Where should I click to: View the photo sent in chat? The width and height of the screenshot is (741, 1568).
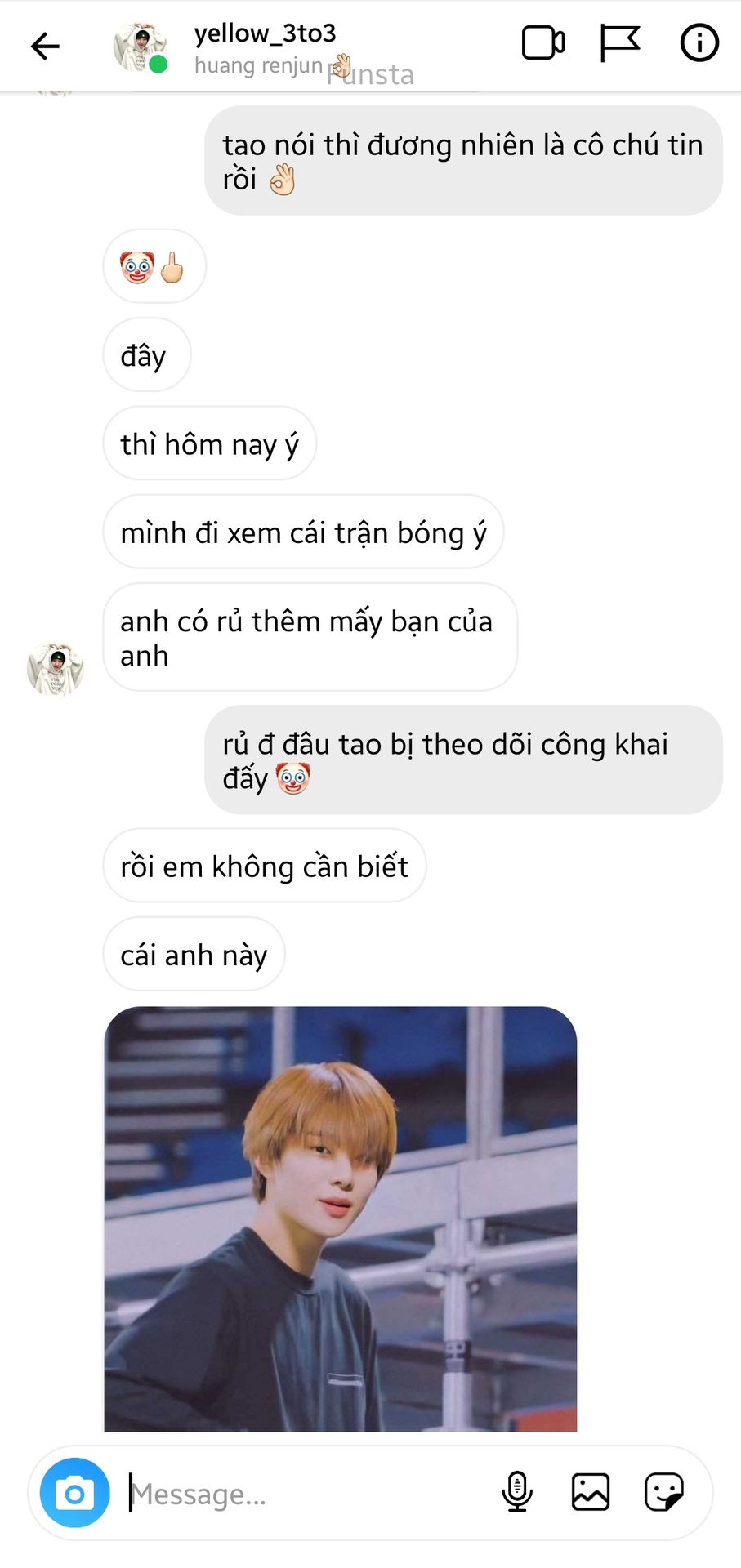click(341, 1218)
